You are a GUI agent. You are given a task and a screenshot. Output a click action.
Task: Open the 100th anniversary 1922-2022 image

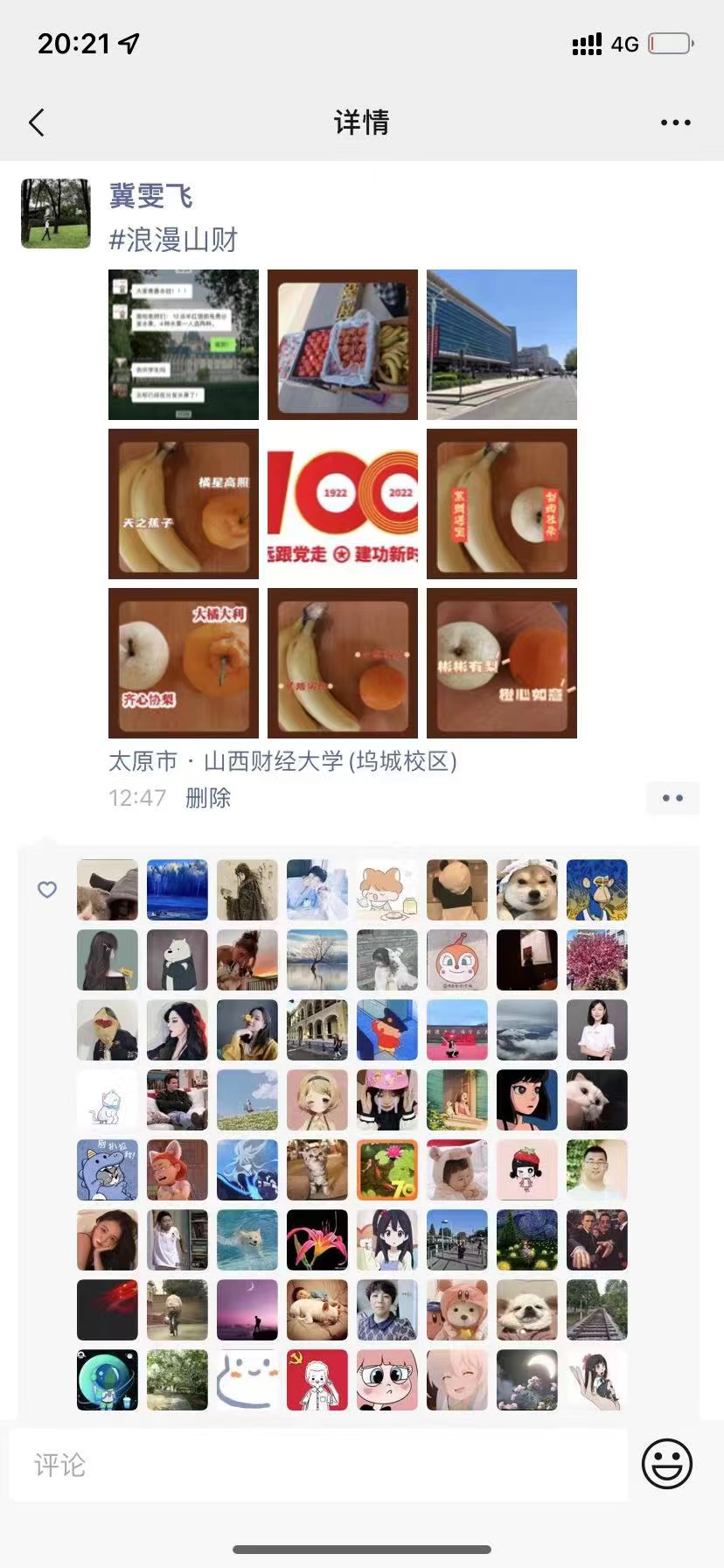[343, 504]
